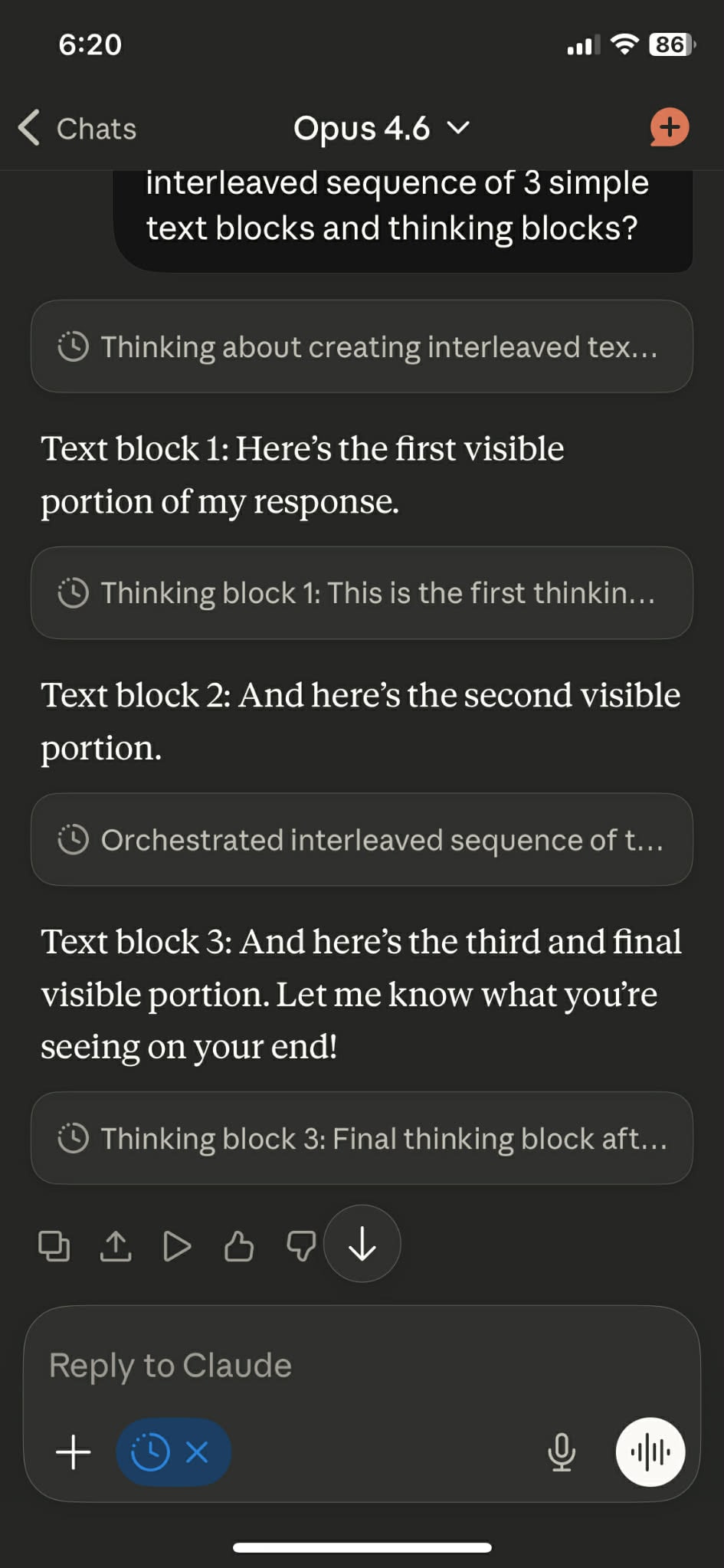Open the attachment plus menu
The width and height of the screenshot is (724, 1568).
tap(74, 1452)
